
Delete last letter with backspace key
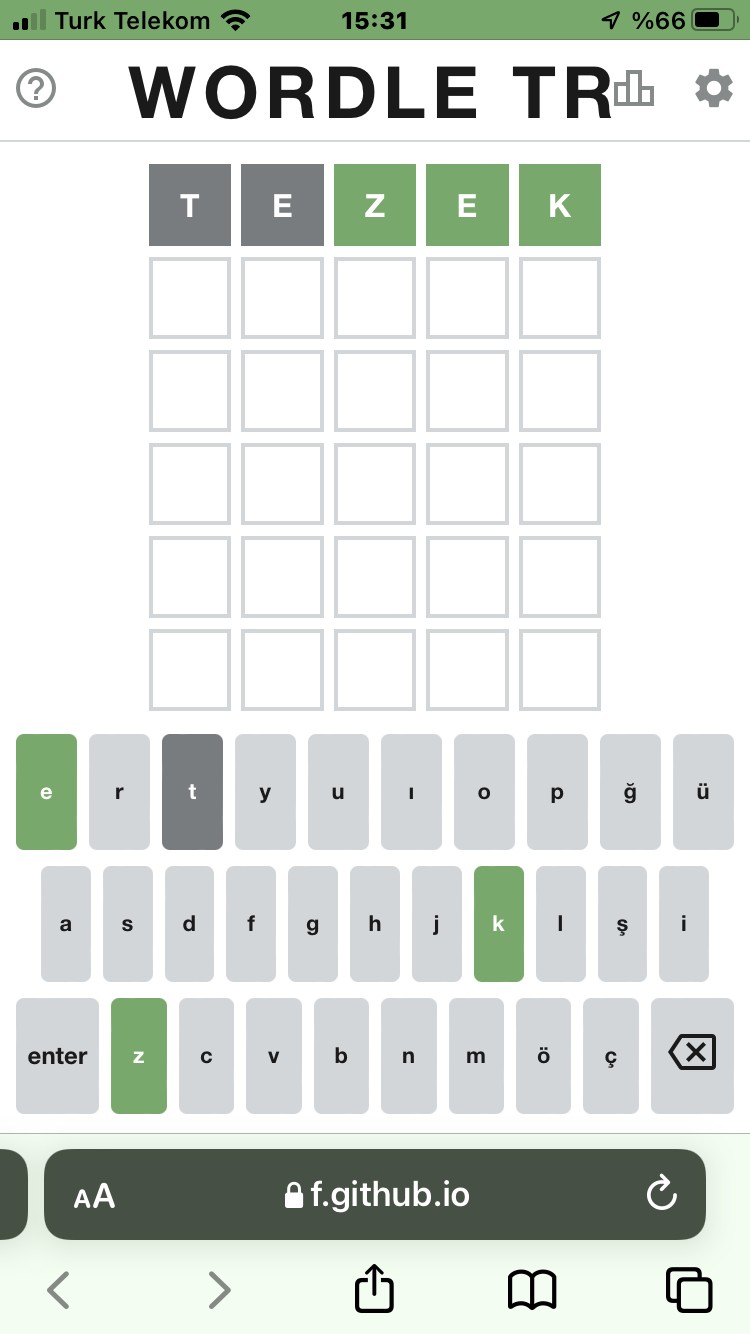pyautogui.click(x=692, y=1054)
